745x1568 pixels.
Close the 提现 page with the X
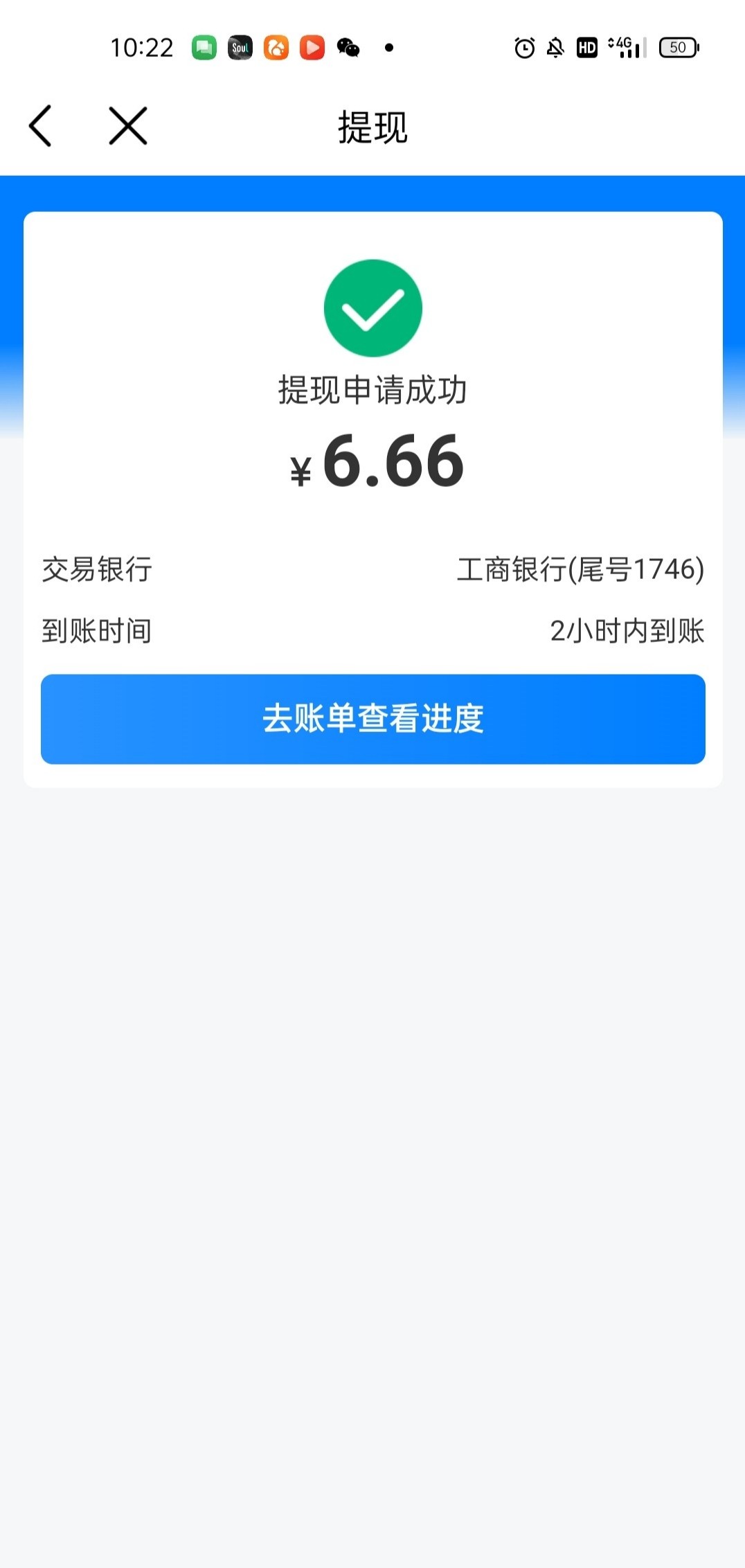[x=128, y=126]
